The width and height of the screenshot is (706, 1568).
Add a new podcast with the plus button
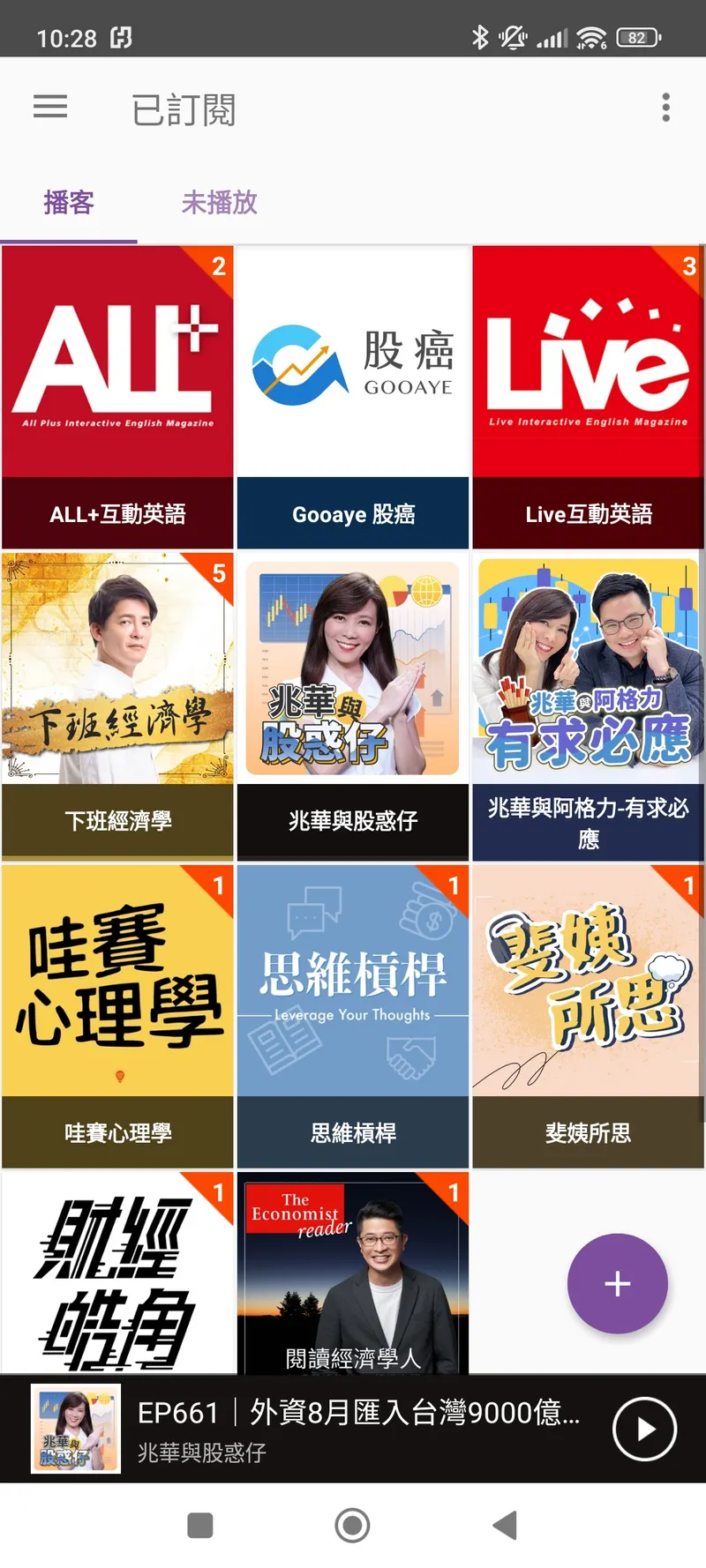(617, 1283)
